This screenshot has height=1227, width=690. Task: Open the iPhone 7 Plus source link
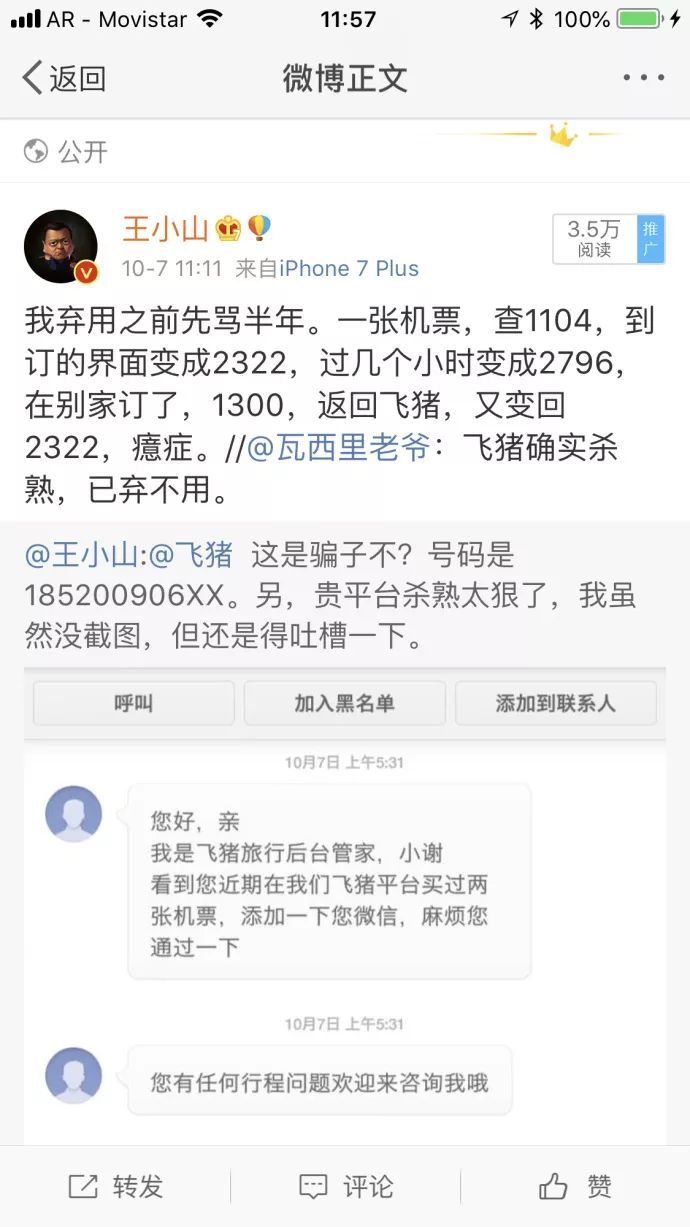348,268
